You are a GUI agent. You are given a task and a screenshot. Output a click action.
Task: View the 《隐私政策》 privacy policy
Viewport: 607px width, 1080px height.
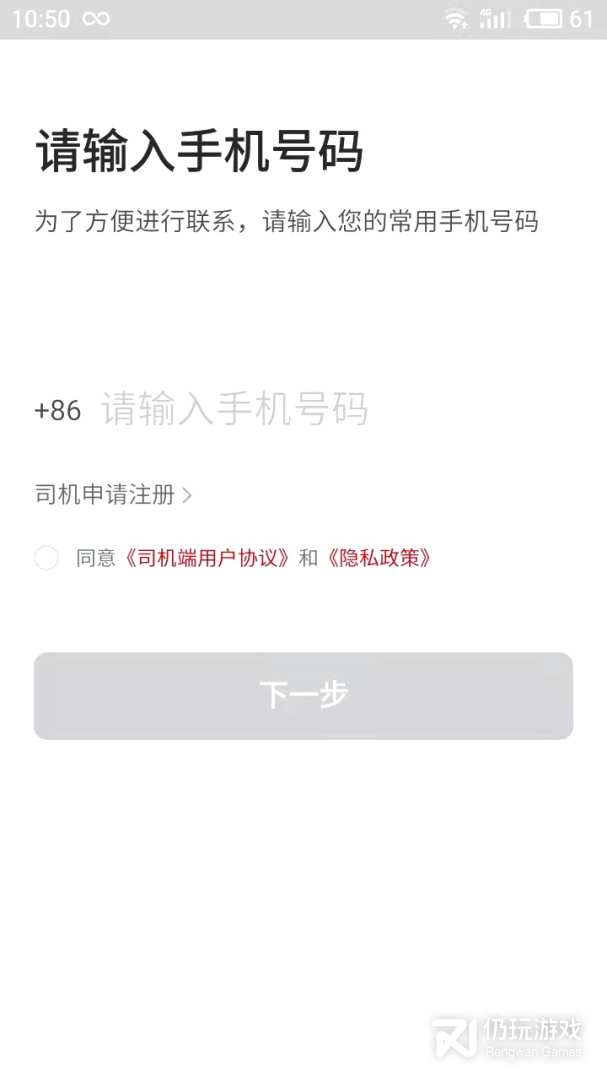pyautogui.click(x=379, y=558)
